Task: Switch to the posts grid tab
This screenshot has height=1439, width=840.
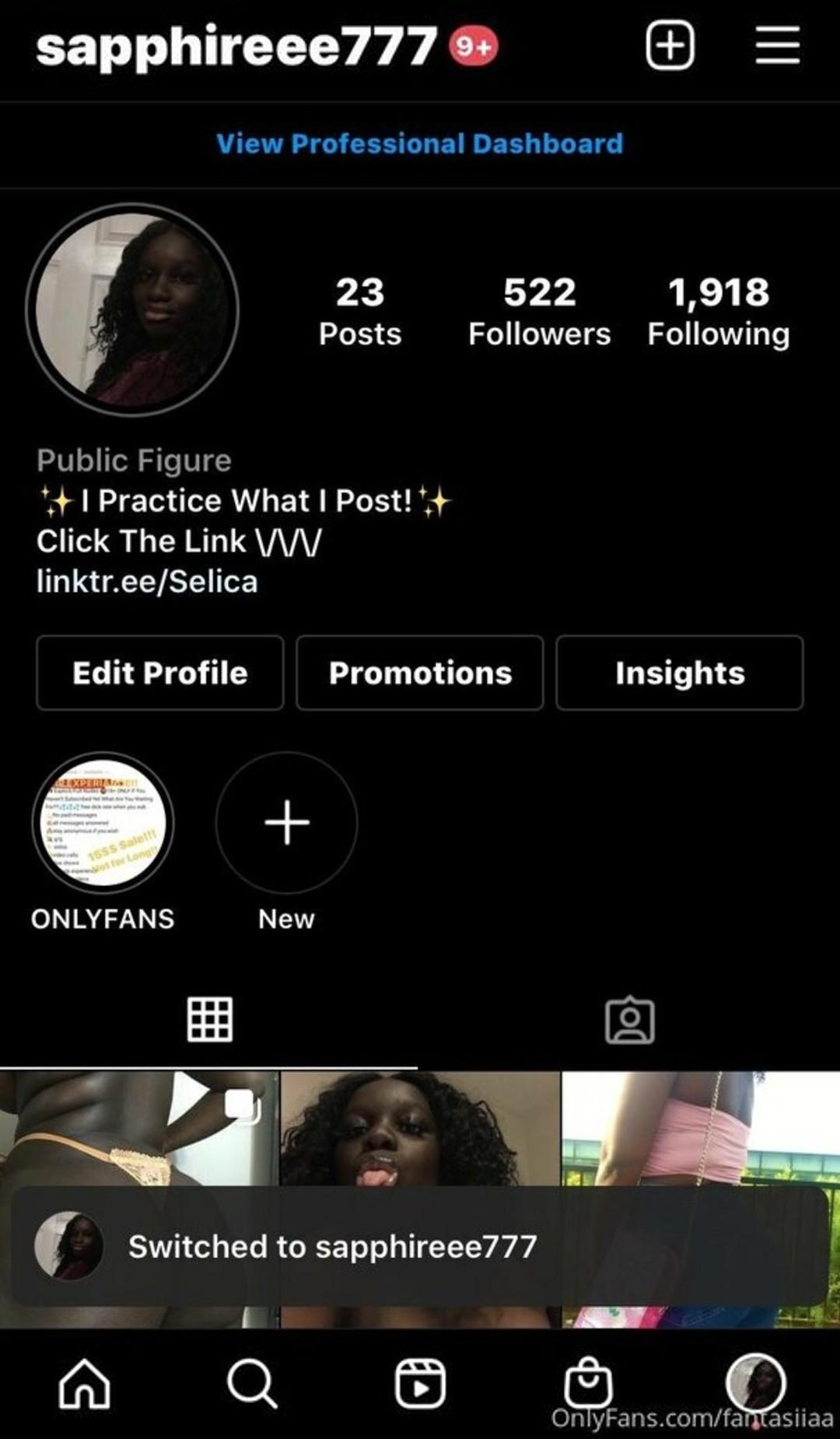Action: click(x=210, y=1019)
